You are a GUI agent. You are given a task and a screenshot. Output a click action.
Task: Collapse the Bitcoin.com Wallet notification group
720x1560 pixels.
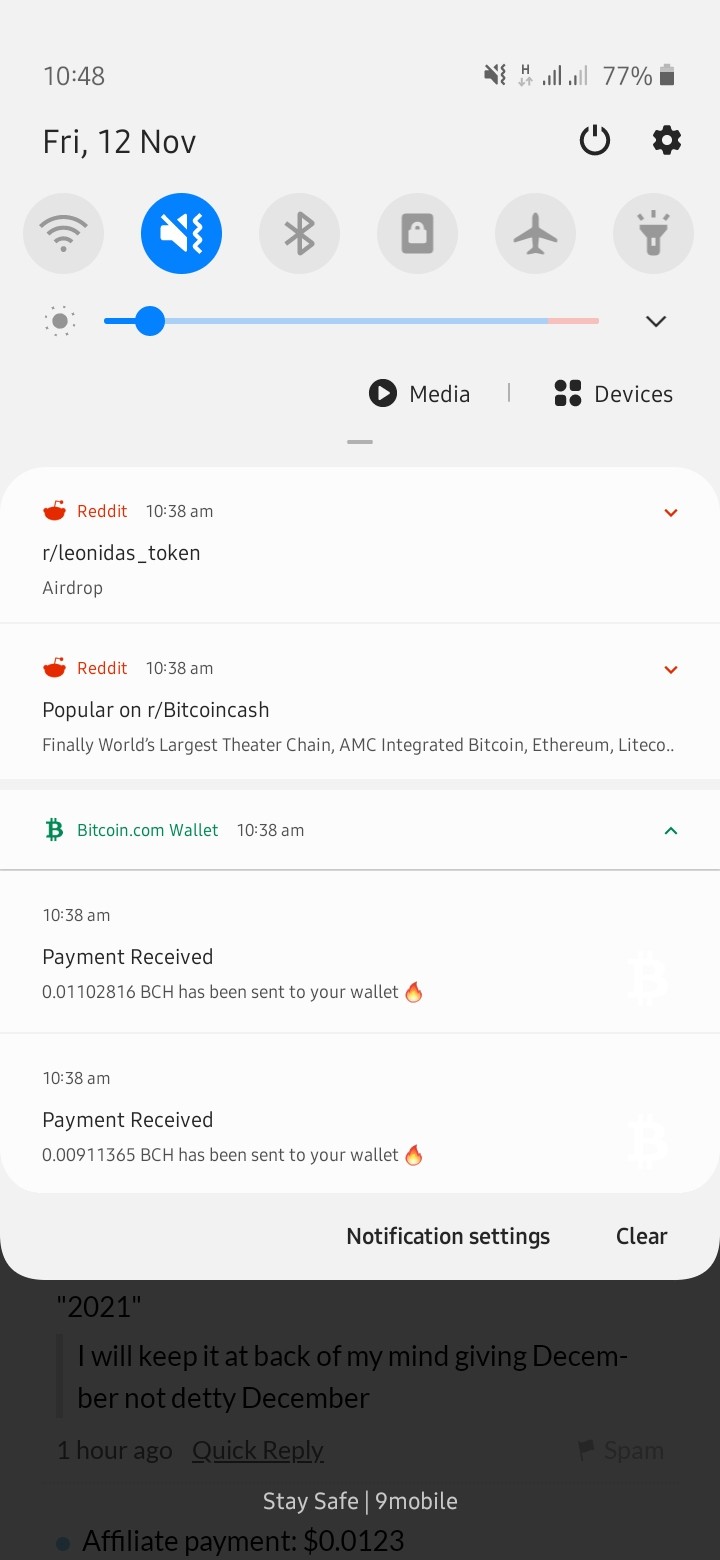(x=671, y=830)
